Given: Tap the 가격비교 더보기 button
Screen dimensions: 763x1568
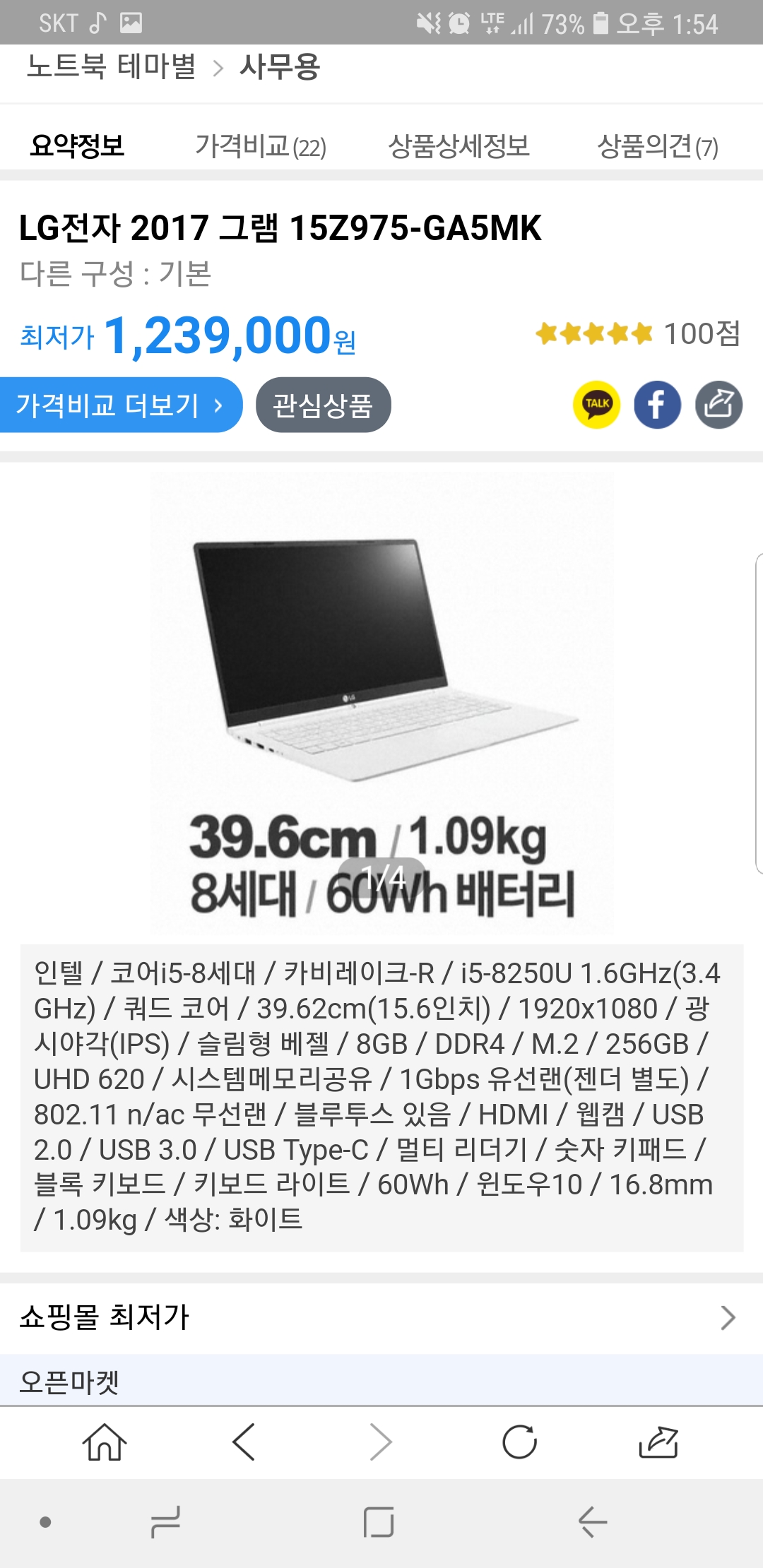Looking at the screenshot, I should pos(121,405).
